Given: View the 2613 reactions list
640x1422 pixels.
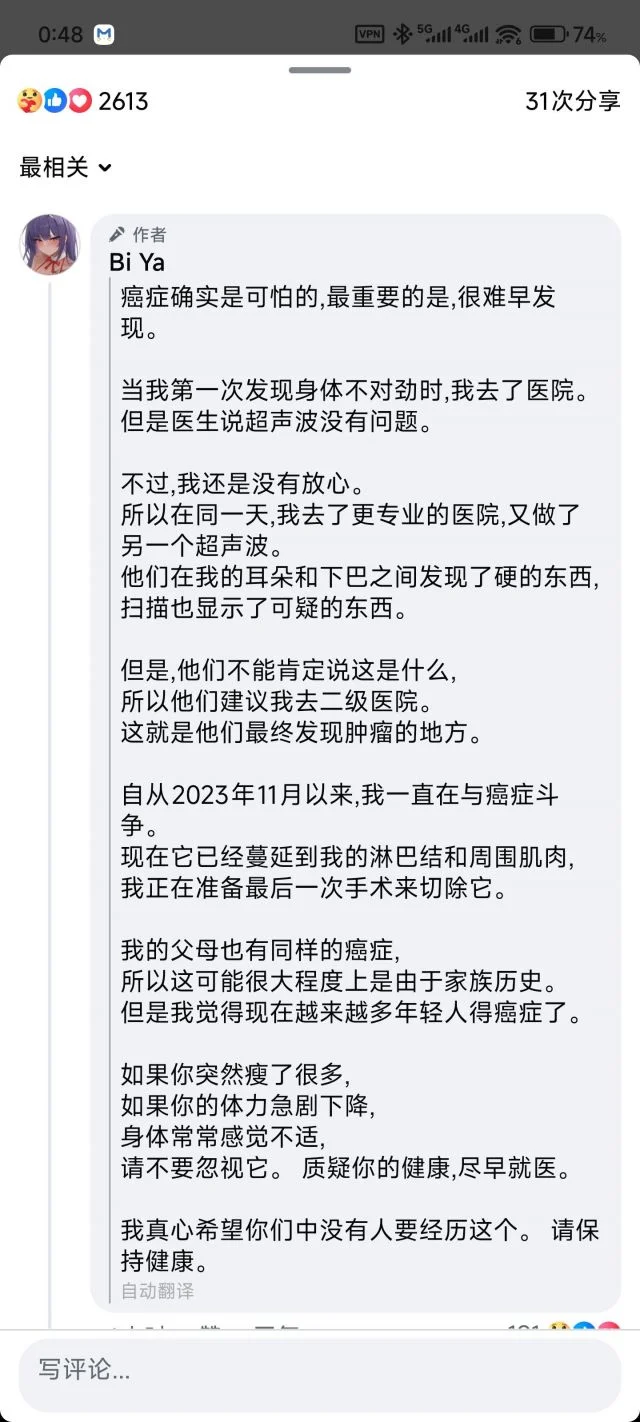Looking at the screenshot, I should pos(83,101).
